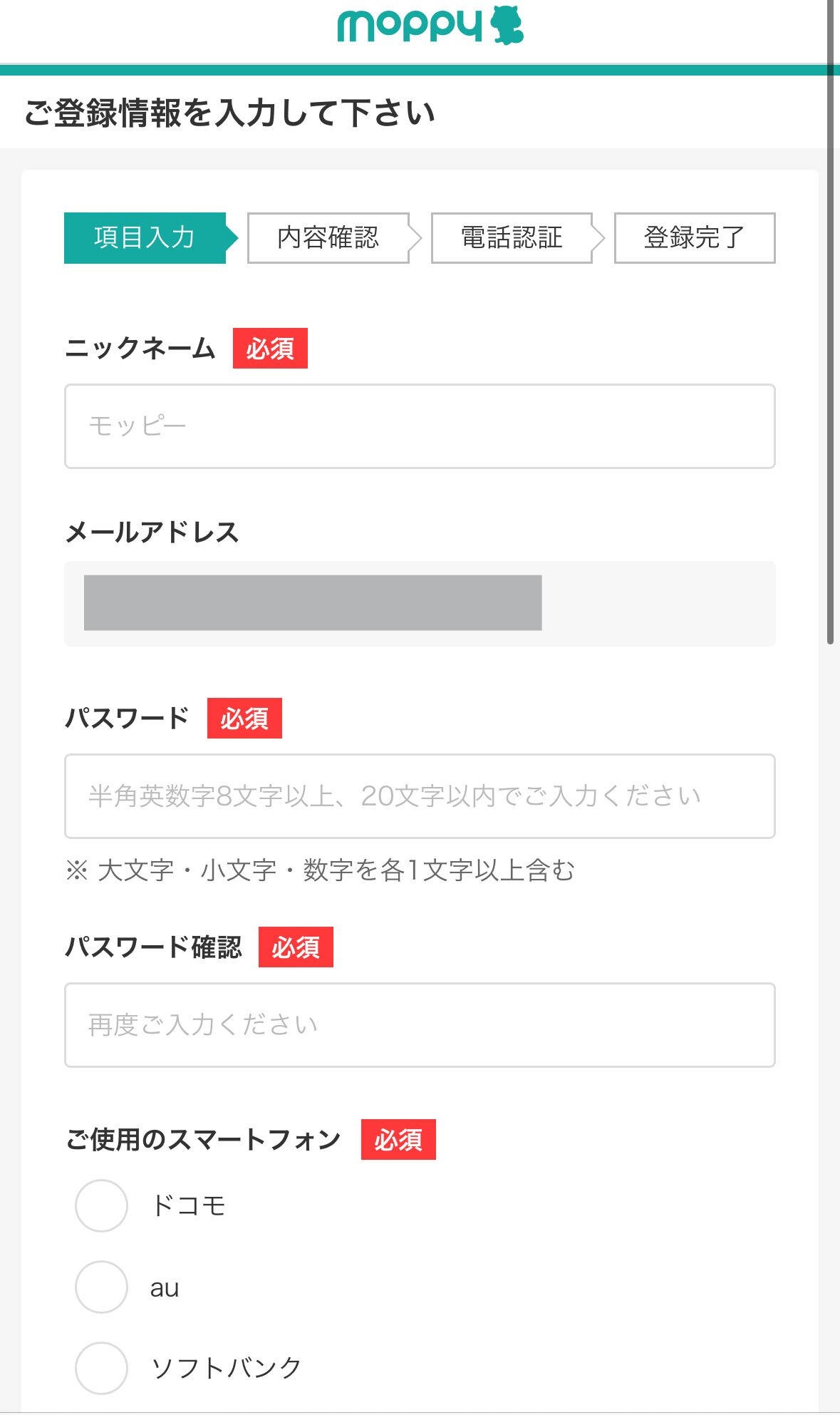This screenshot has height=1415, width=840.
Task: Tap the パスワード確認 re-entry field
Action: [x=420, y=1025]
